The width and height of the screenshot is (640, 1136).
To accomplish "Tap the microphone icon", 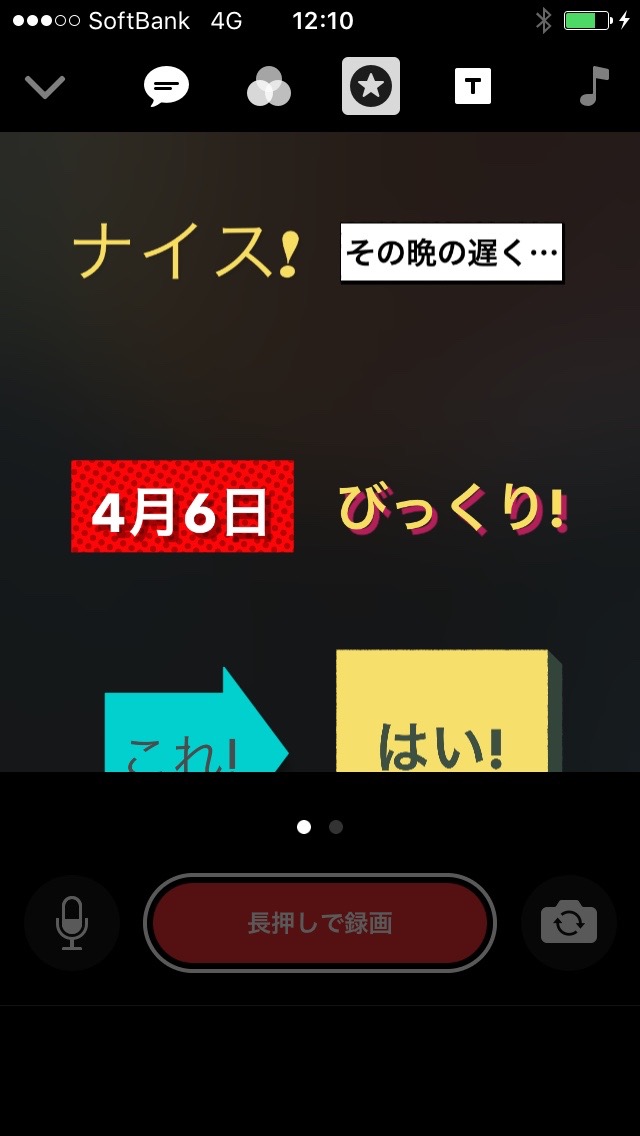I will pyautogui.click(x=72, y=923).
